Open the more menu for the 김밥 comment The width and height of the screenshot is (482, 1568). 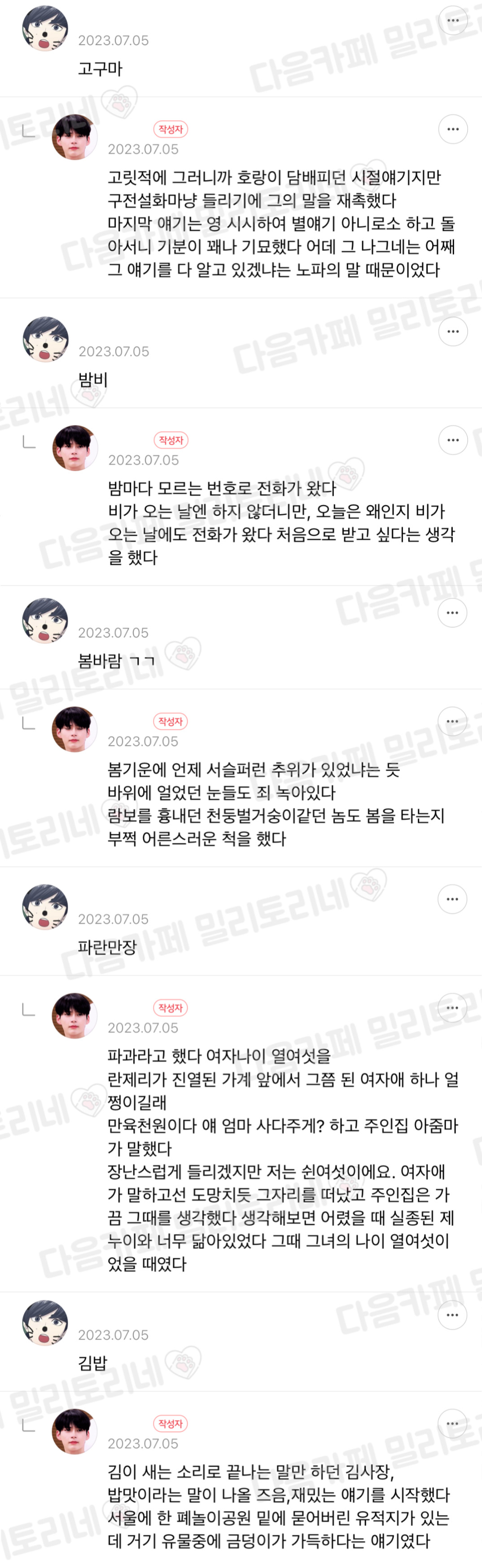(x=452, y=1315)
